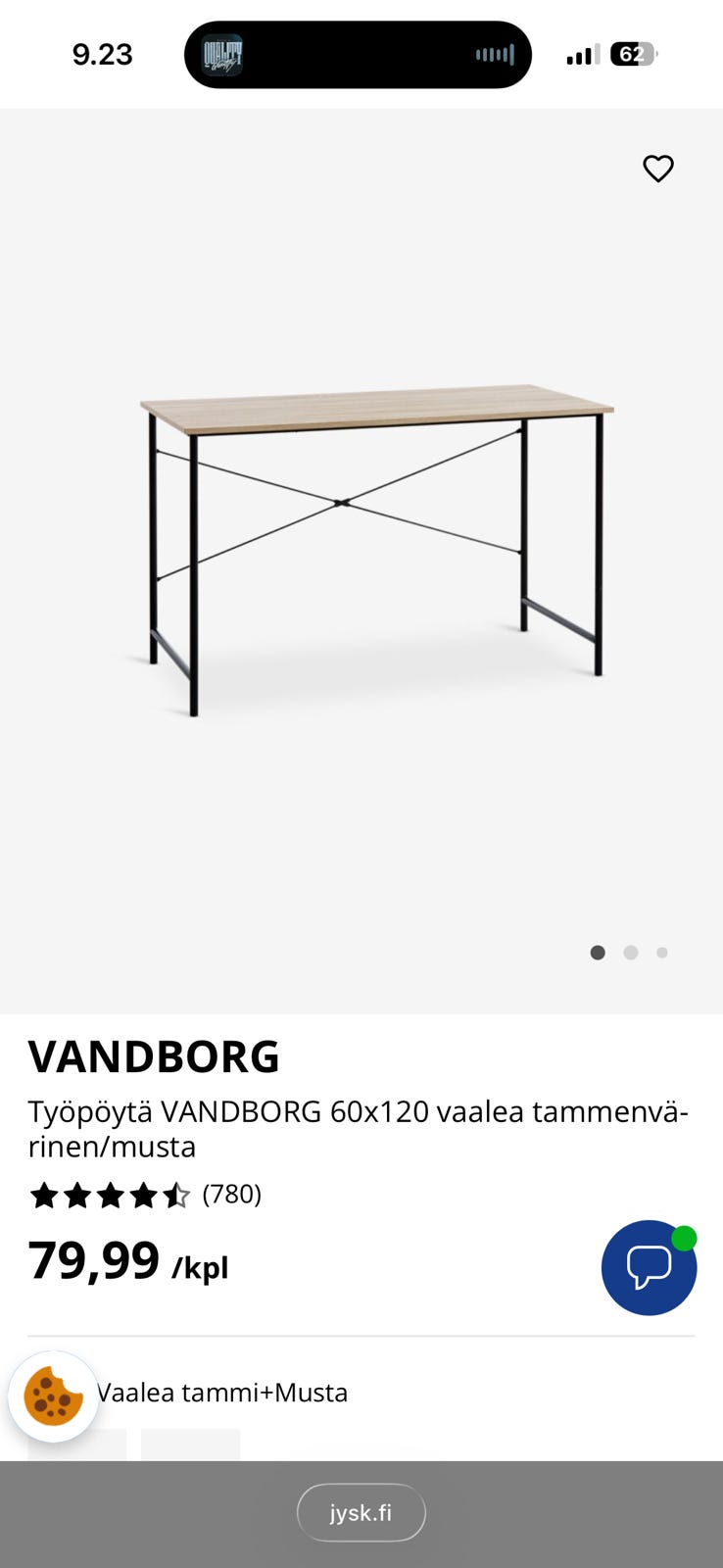Tap the jysk.fi address bar
Screen dimensions: 723x1568
361,1512
